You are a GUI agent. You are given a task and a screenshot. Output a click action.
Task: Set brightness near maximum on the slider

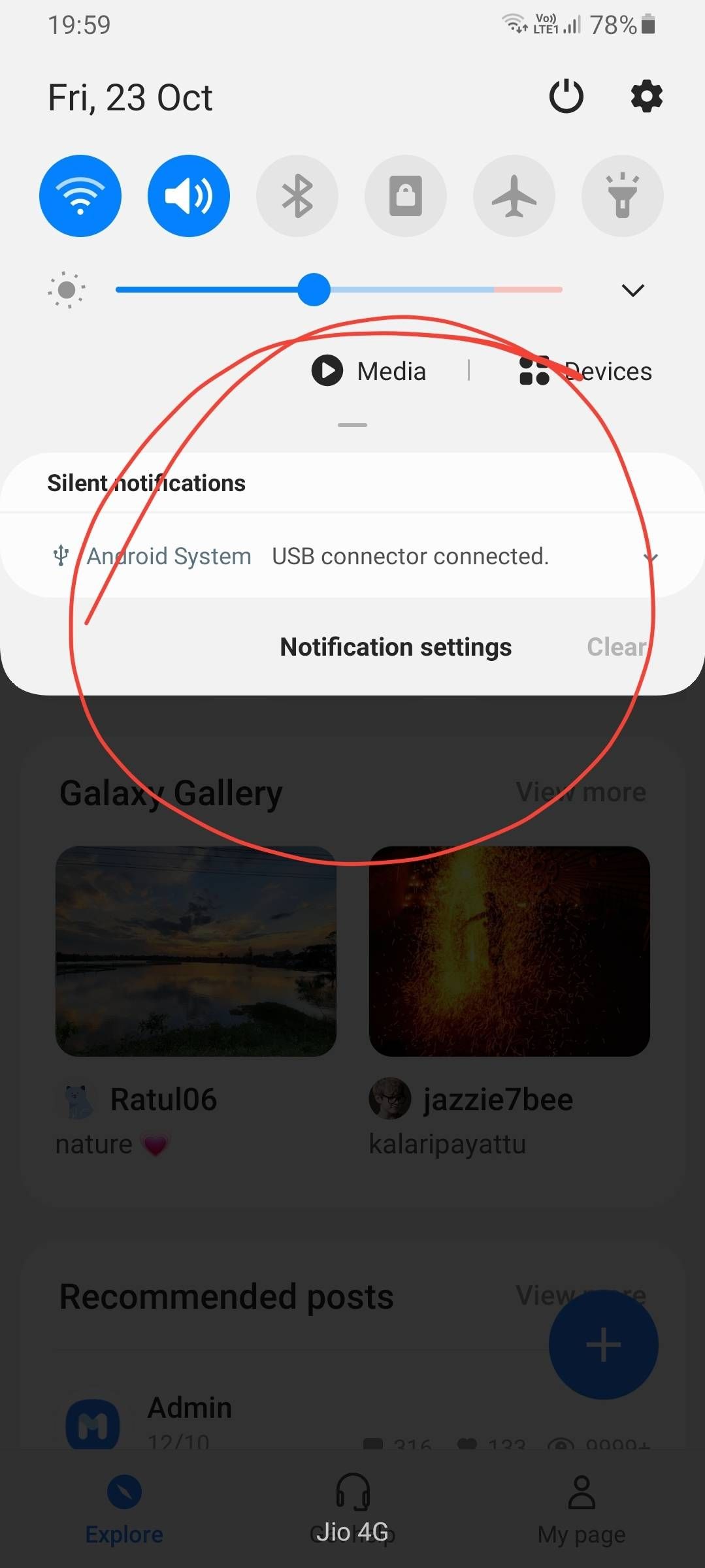(549, 289)
